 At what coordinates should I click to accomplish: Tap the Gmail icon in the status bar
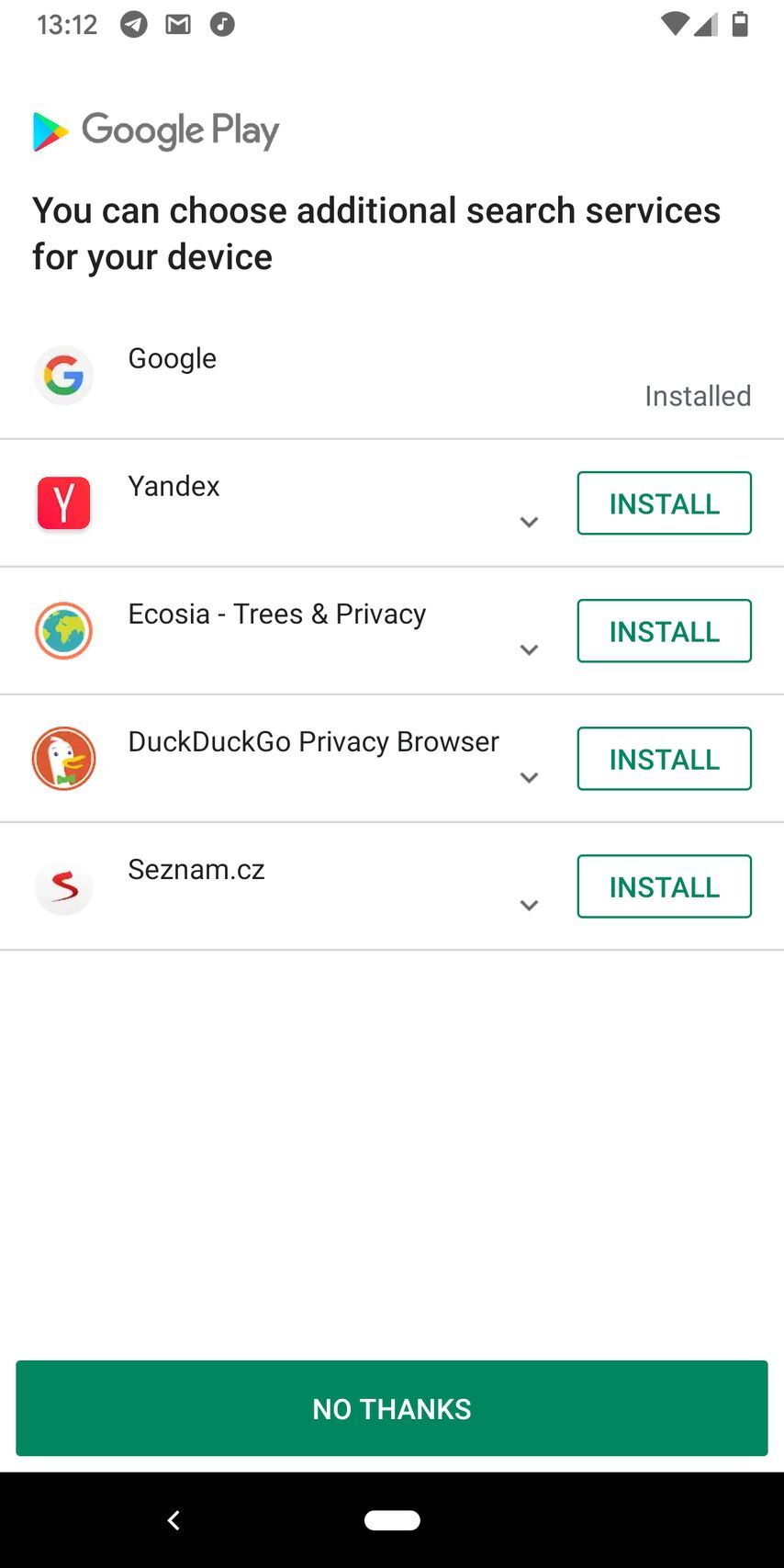pos(178,25)
